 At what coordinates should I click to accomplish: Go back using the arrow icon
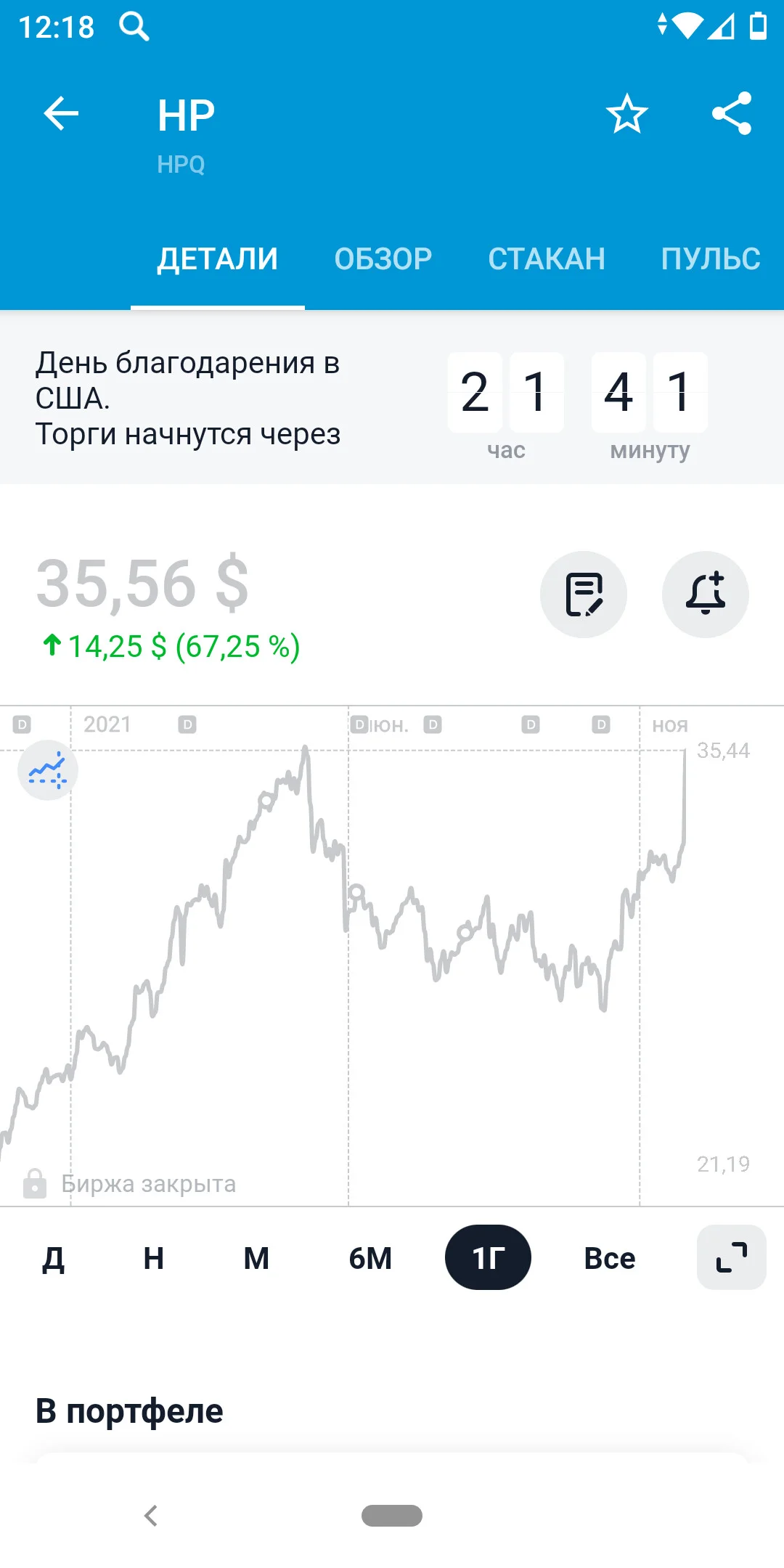pos(61,114)
